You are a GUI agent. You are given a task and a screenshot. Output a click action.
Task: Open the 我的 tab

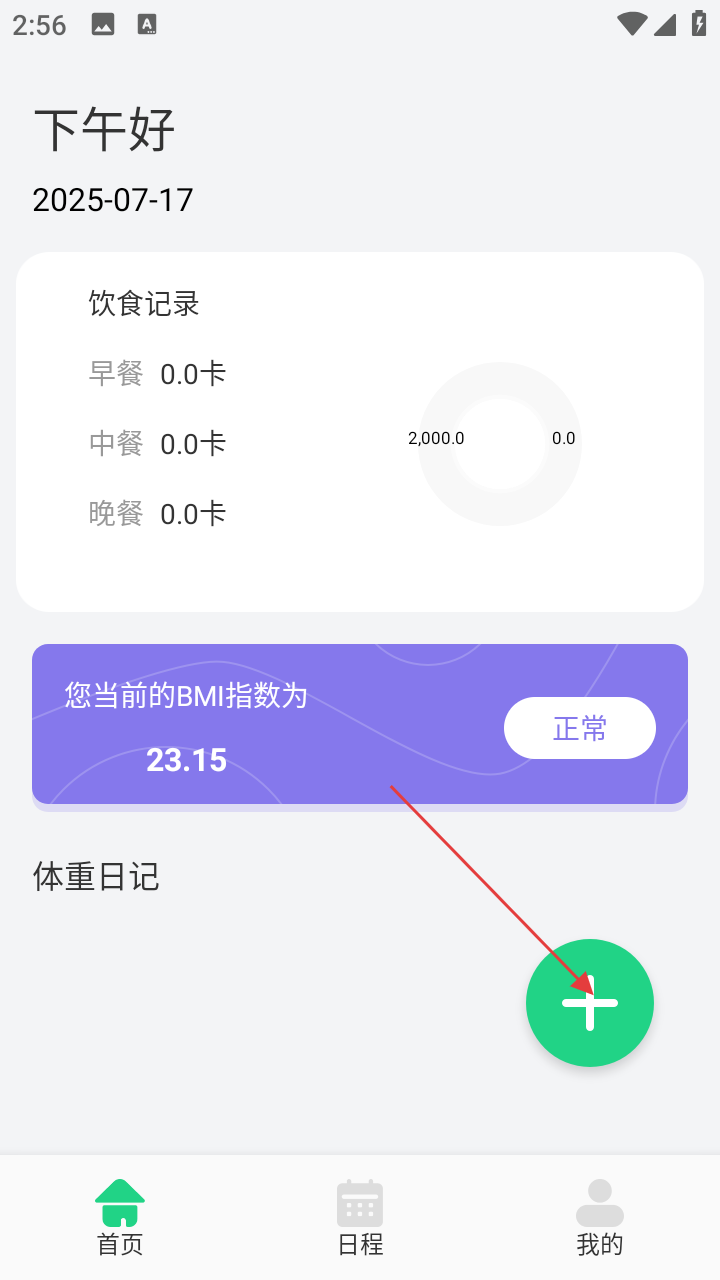click(x=599, y=1217)
